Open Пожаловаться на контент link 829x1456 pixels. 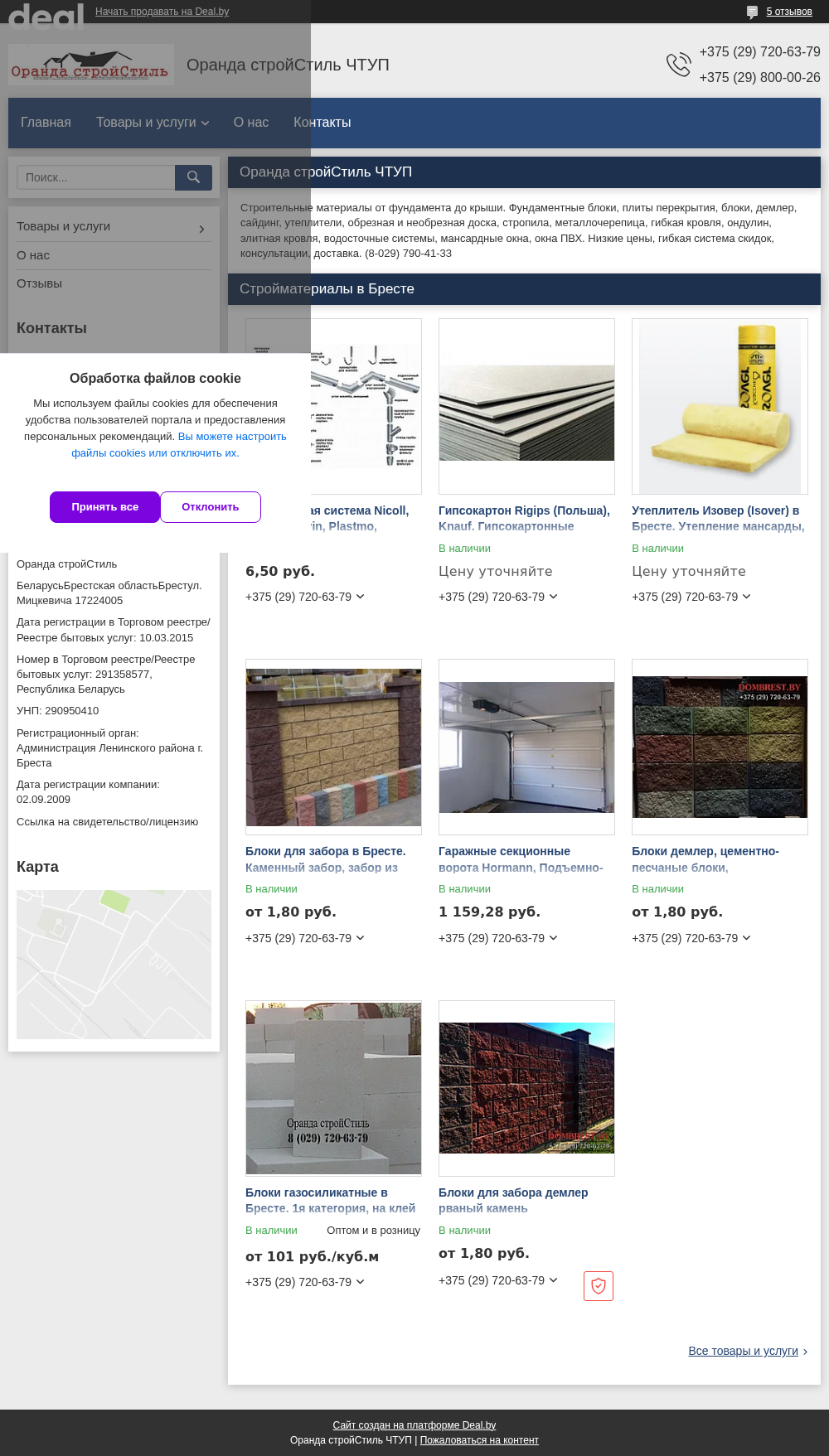click(479, 1440)
